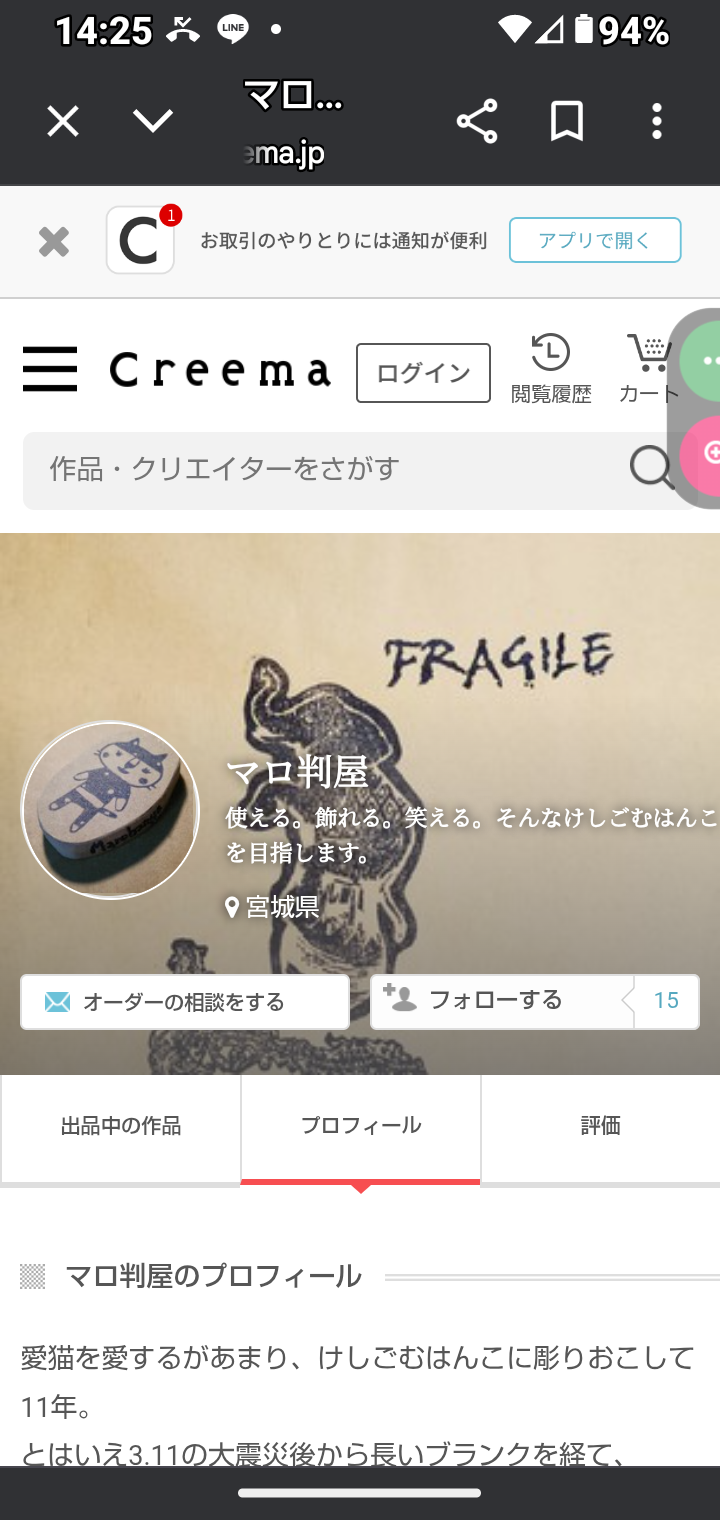Share this Creema page
The height and width of the screenshot is (1520, 720).
(x=477, y=122)
